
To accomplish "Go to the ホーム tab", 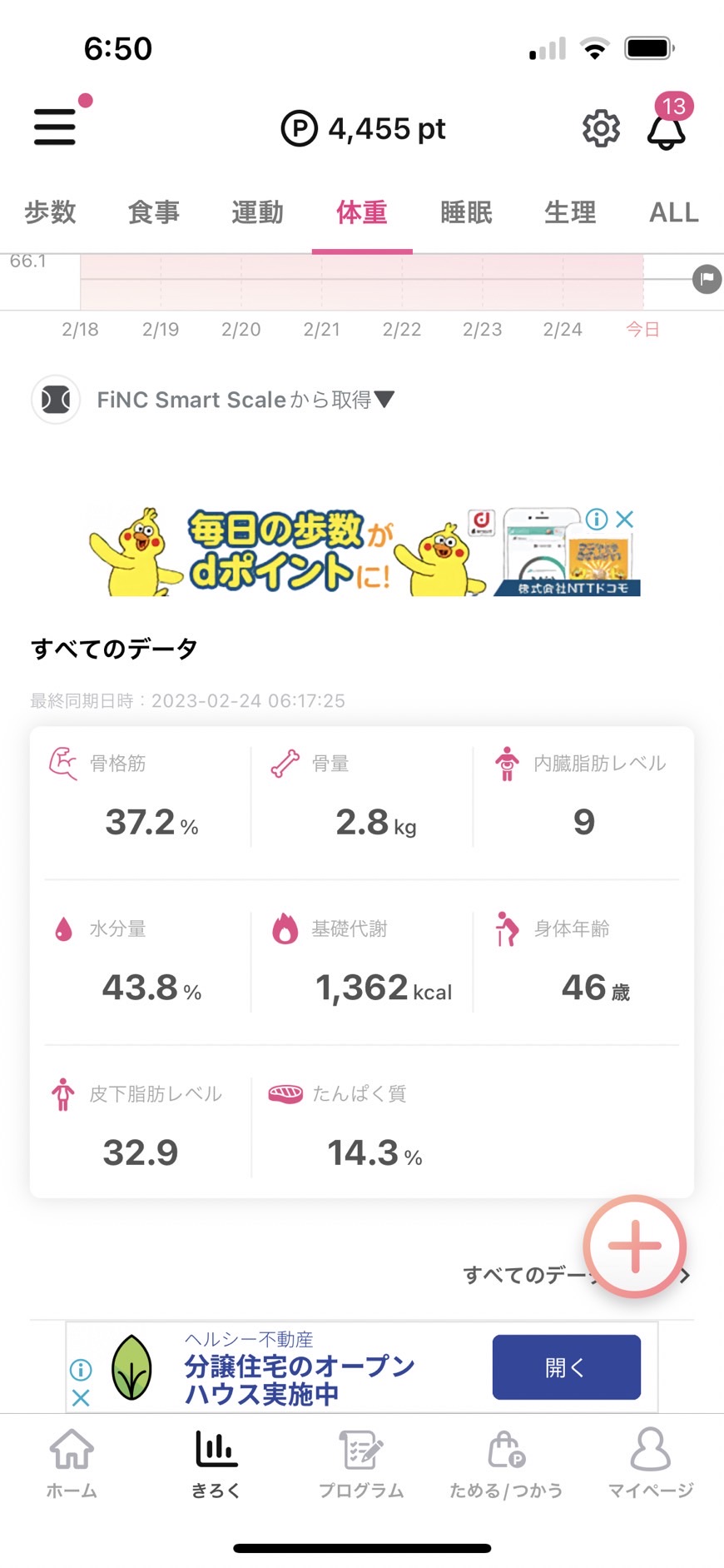I will [x=72, y=1464].
